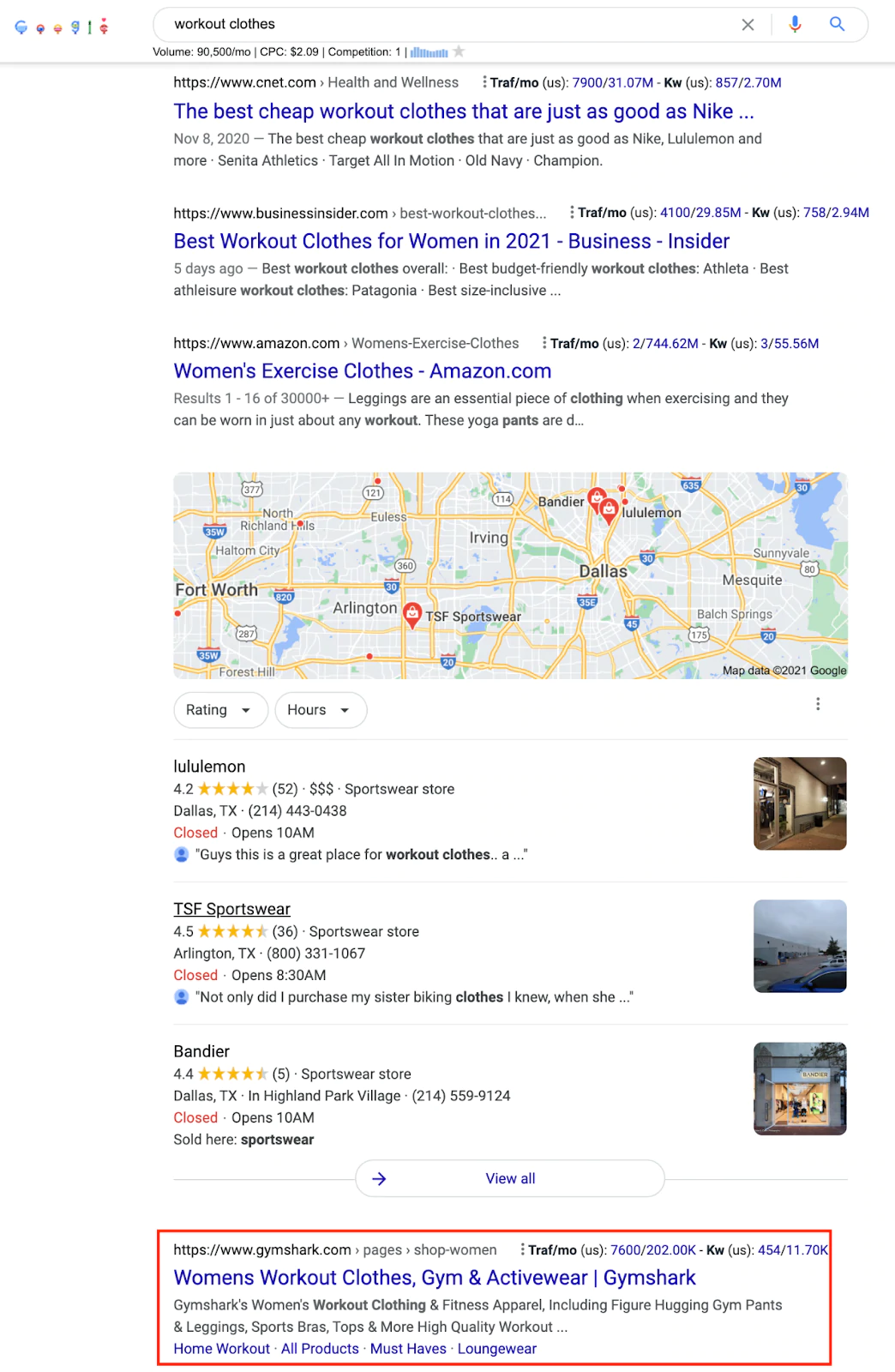Open Gymshark Womens Workout Clothes result

click(434, 1278)
